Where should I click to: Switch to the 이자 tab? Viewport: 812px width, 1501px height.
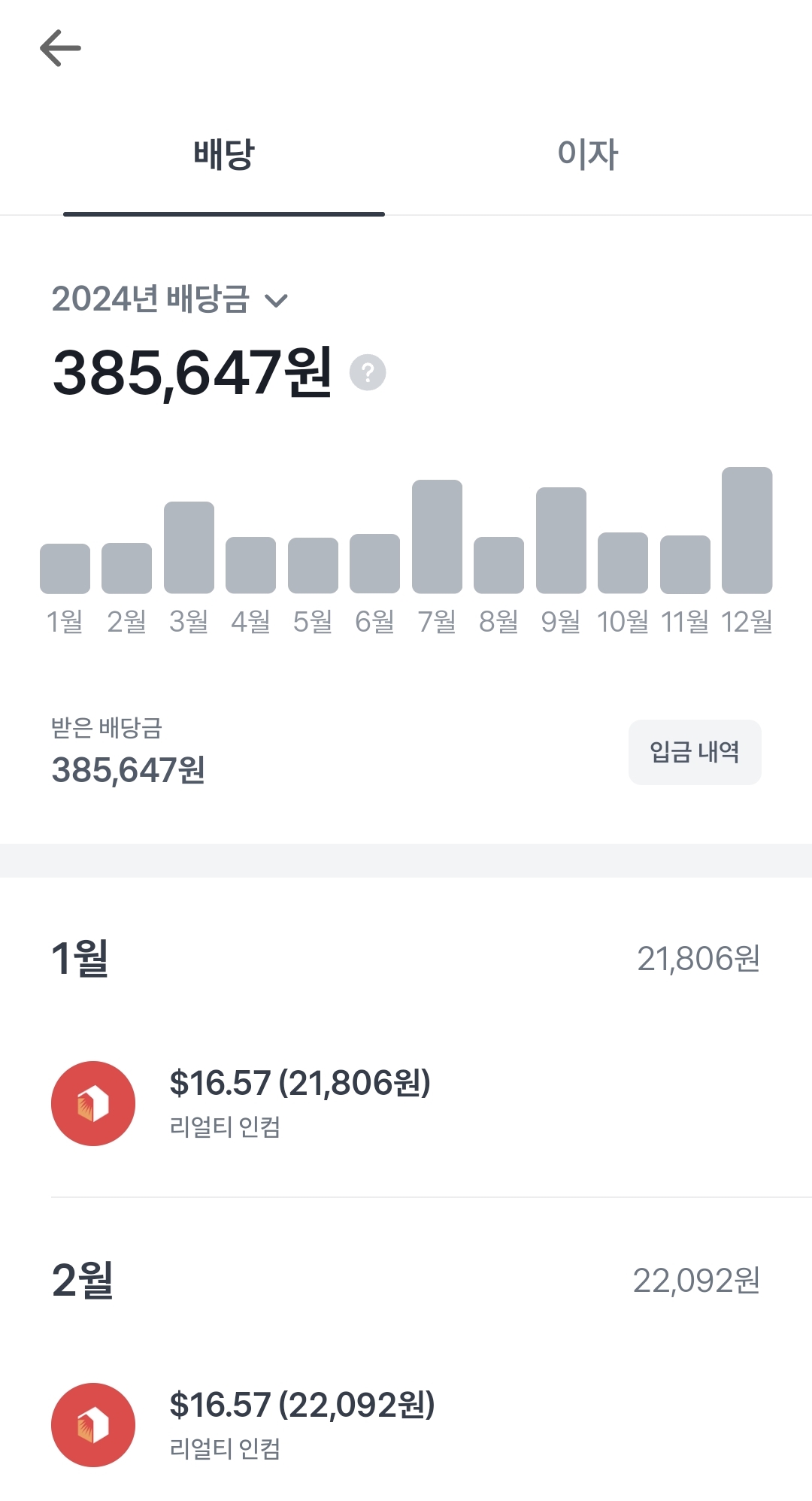(x=589, y=153)
